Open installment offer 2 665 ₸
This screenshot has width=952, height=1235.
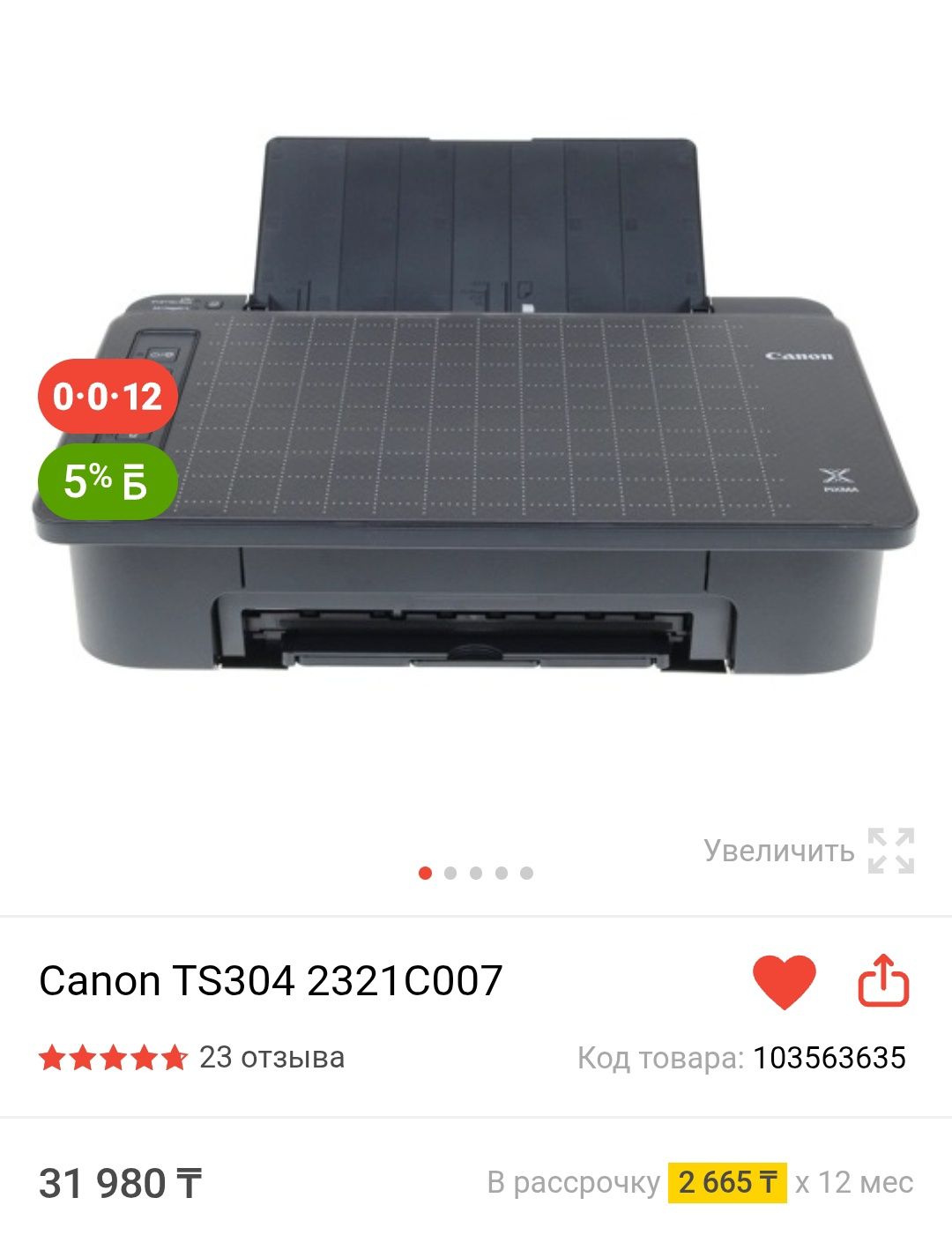727,1182
